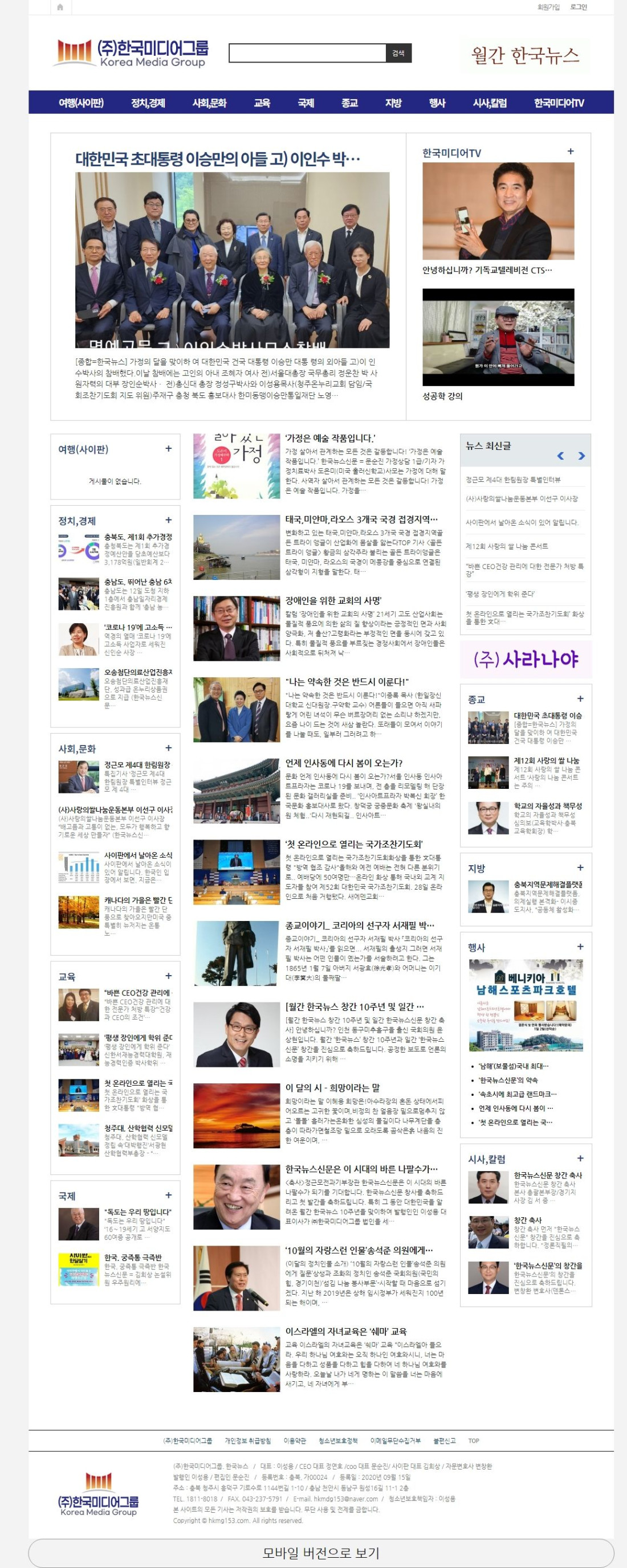The height and width of the screenshot is (1568, 627).
Task: Open the 로그인 link
Action: pos(578,7)
